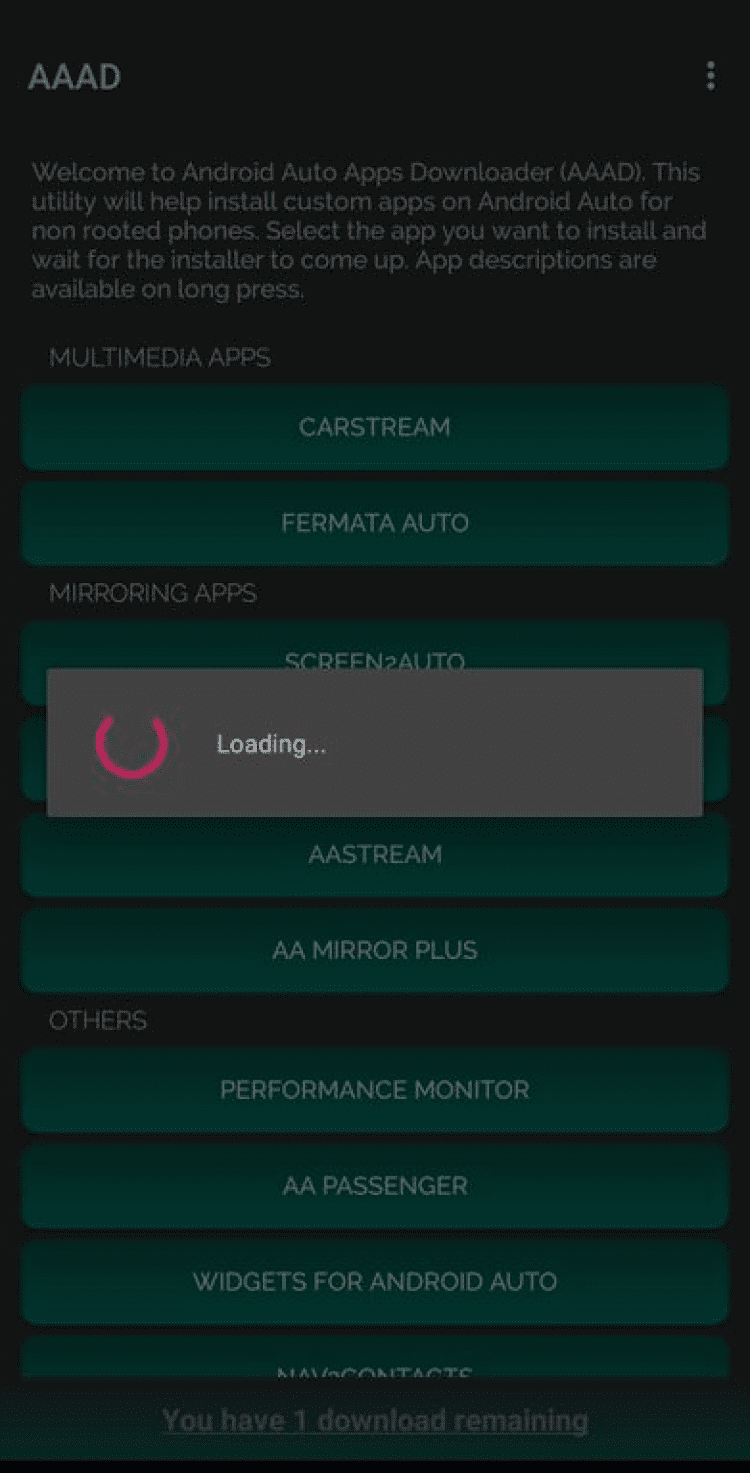This screenshot has height=1473, width=750.
Task: Select AA Passenger
Action: tap(374, 1186)
